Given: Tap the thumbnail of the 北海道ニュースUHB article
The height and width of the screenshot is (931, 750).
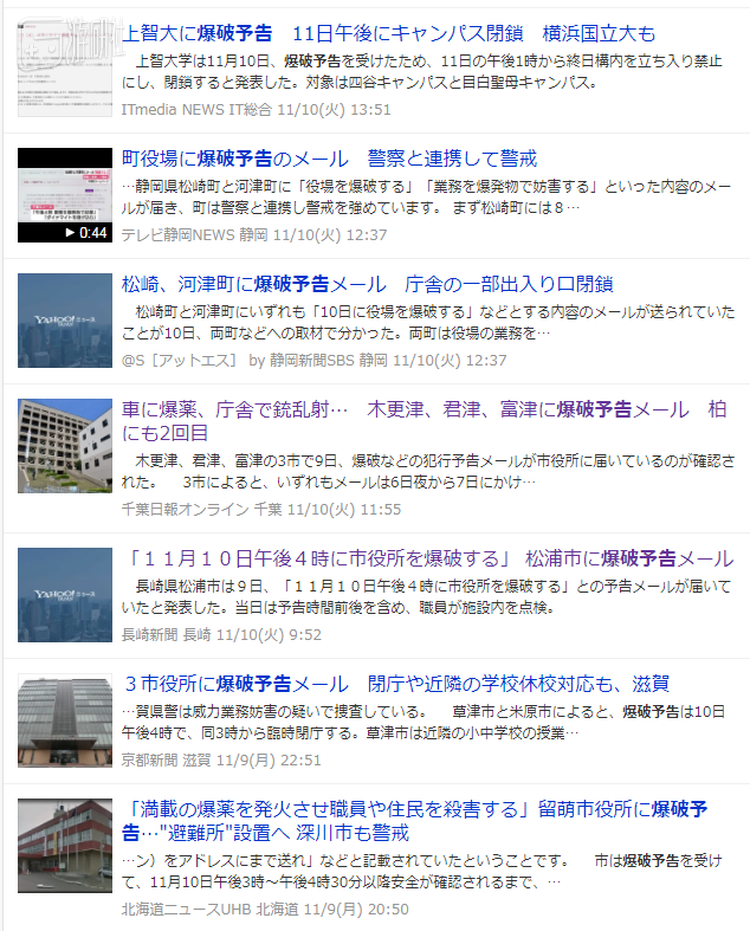Looking at the screenshot, I should click(x=65, y=846).
